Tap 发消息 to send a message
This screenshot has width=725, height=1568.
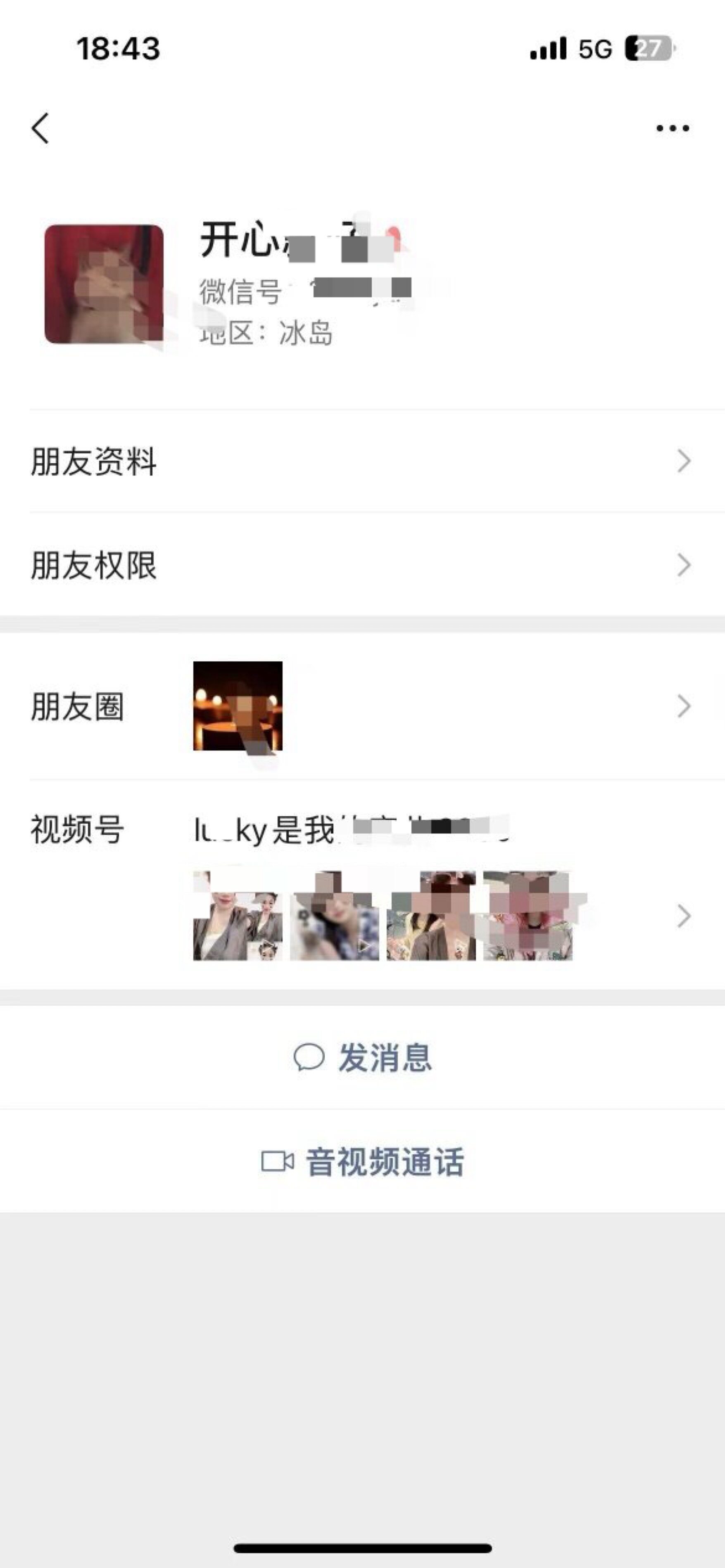363,1057
